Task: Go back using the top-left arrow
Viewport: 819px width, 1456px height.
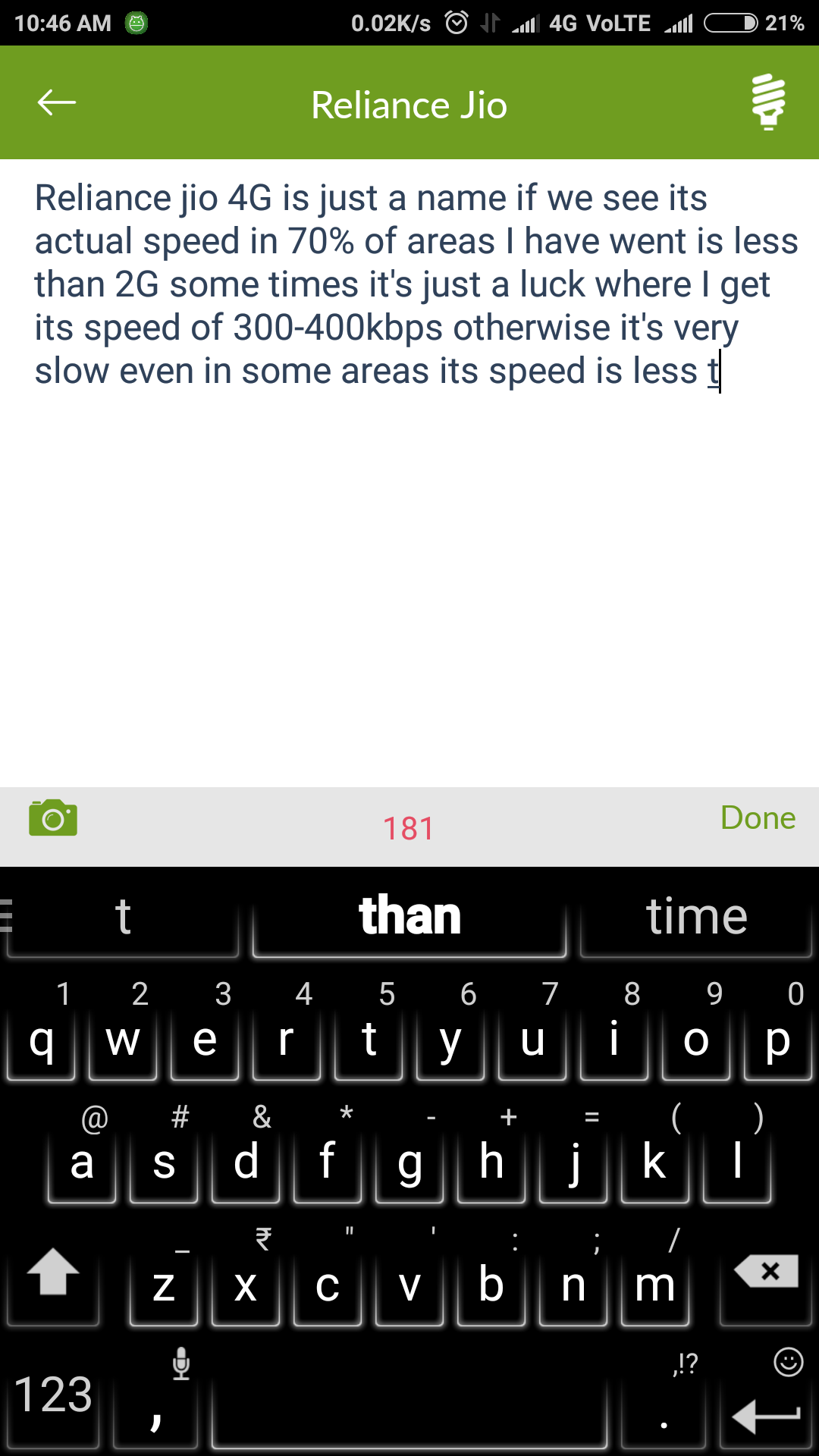Action: 57,102
